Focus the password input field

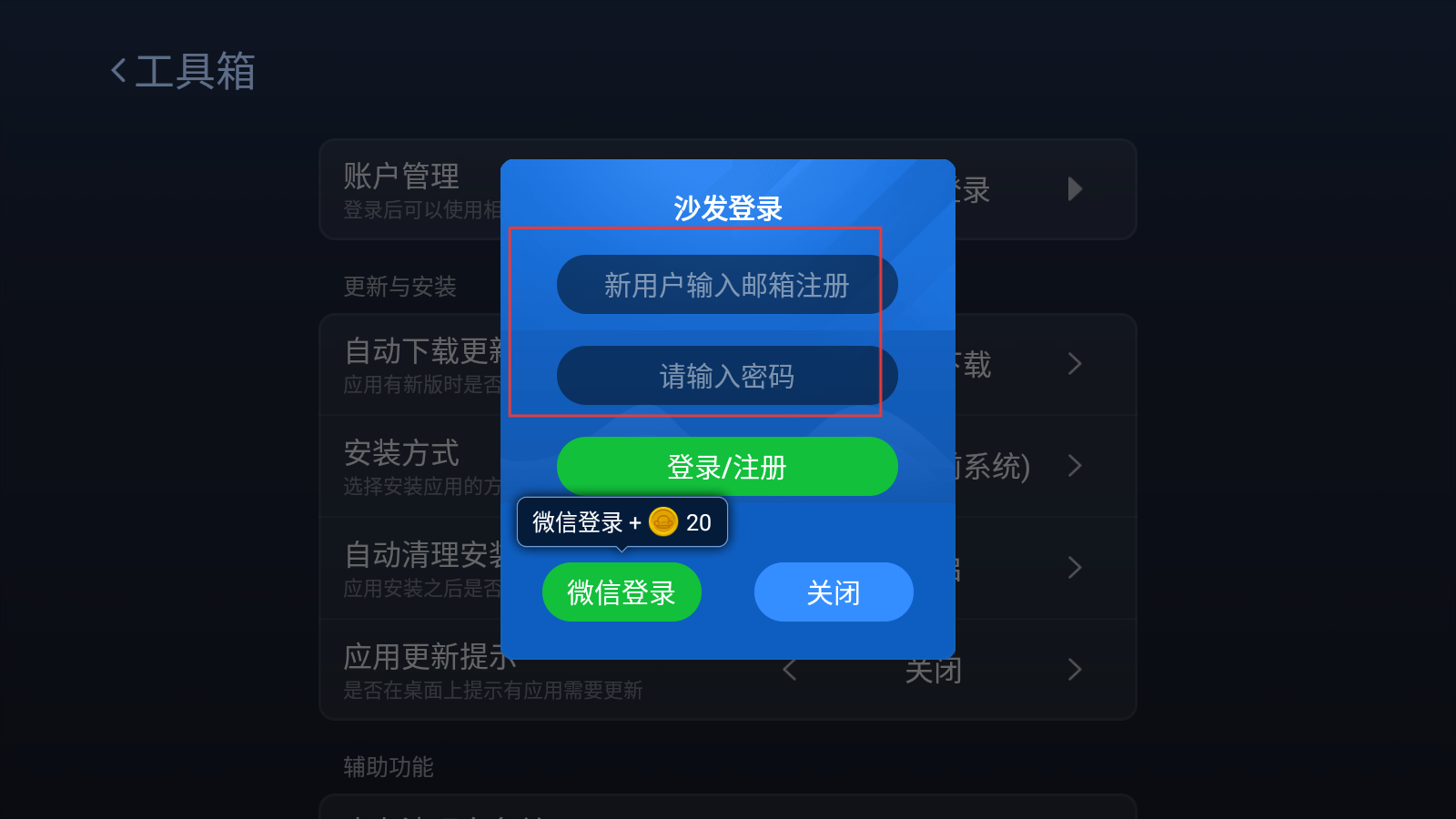[x=726, y=376]
